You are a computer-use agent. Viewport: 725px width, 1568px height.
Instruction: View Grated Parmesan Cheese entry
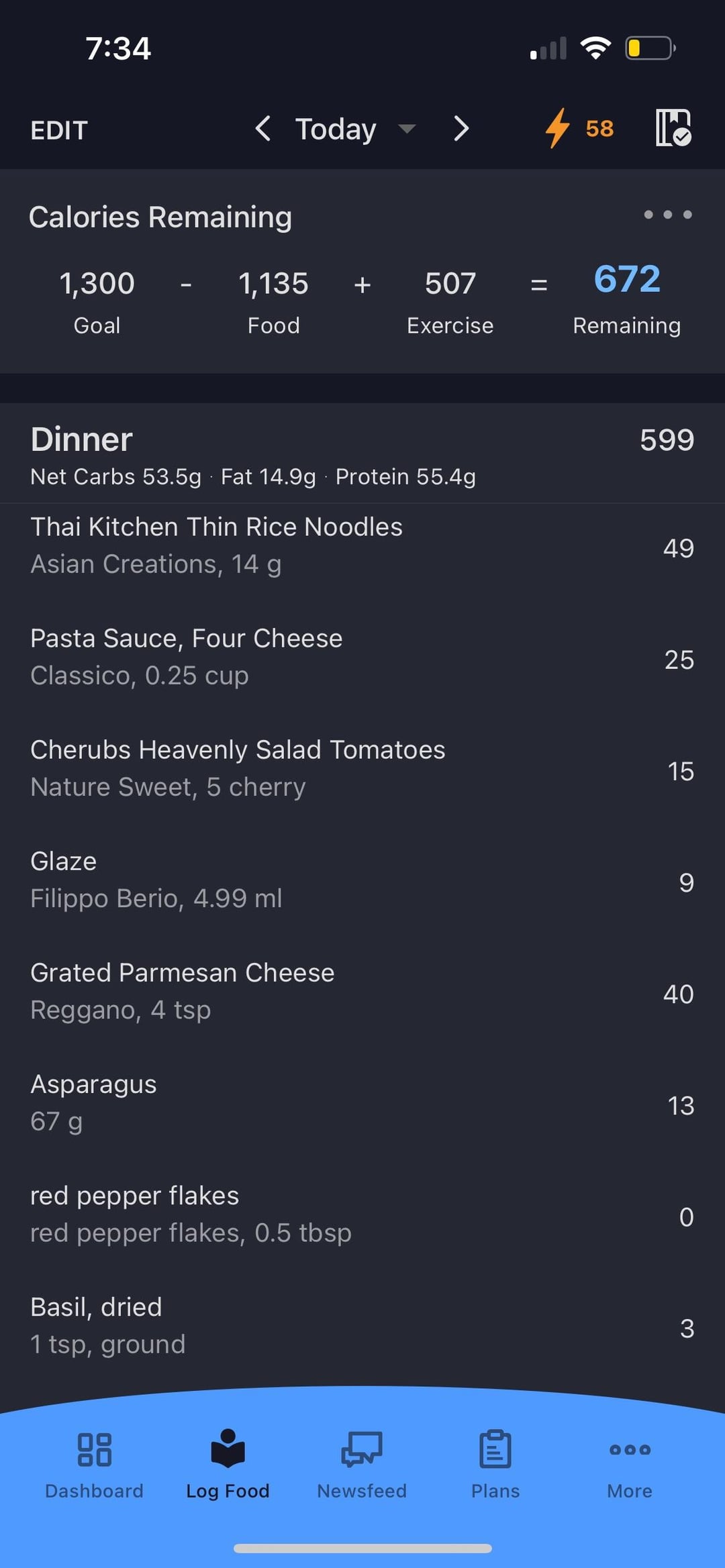(x=362, y=992)
